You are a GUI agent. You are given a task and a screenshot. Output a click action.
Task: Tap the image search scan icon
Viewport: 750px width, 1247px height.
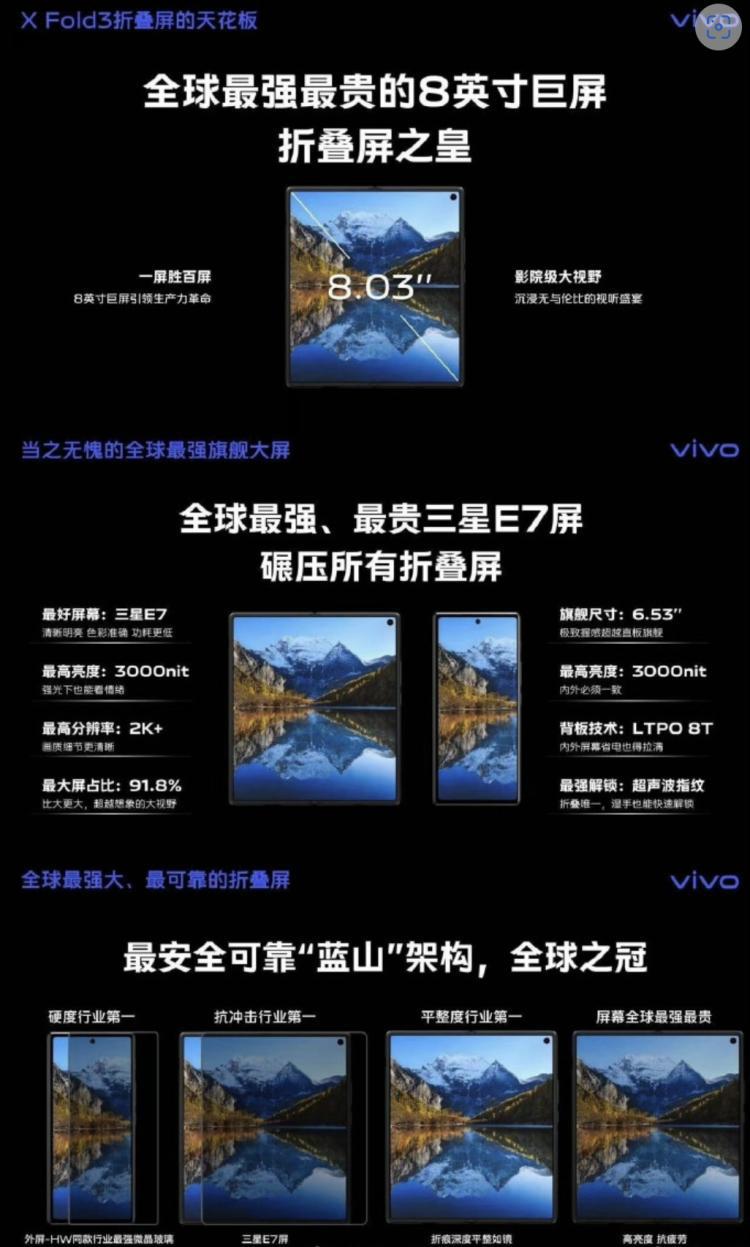tap(717, 27)
